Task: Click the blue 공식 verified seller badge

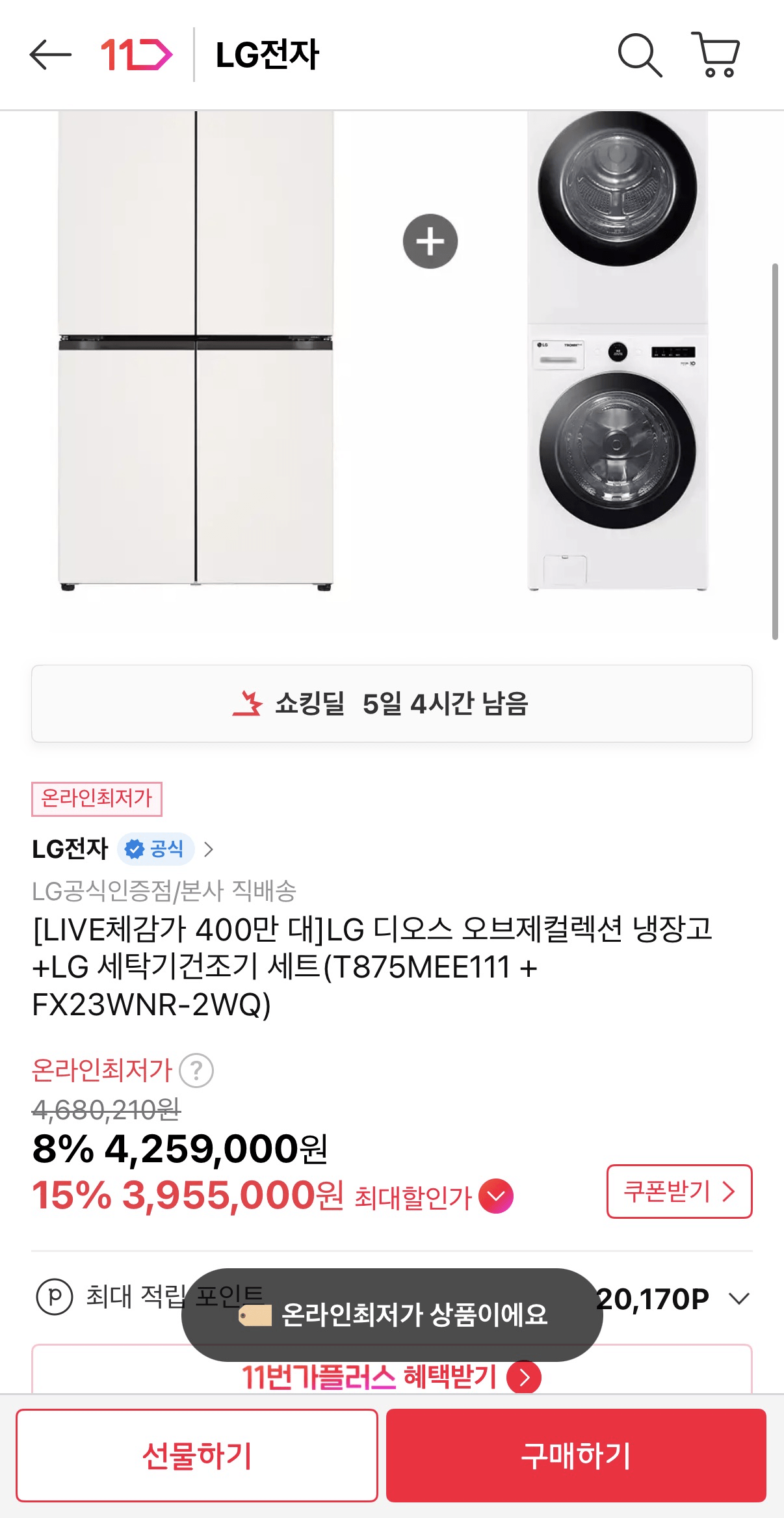Action: pyautogui.click(x=156, y=849)
